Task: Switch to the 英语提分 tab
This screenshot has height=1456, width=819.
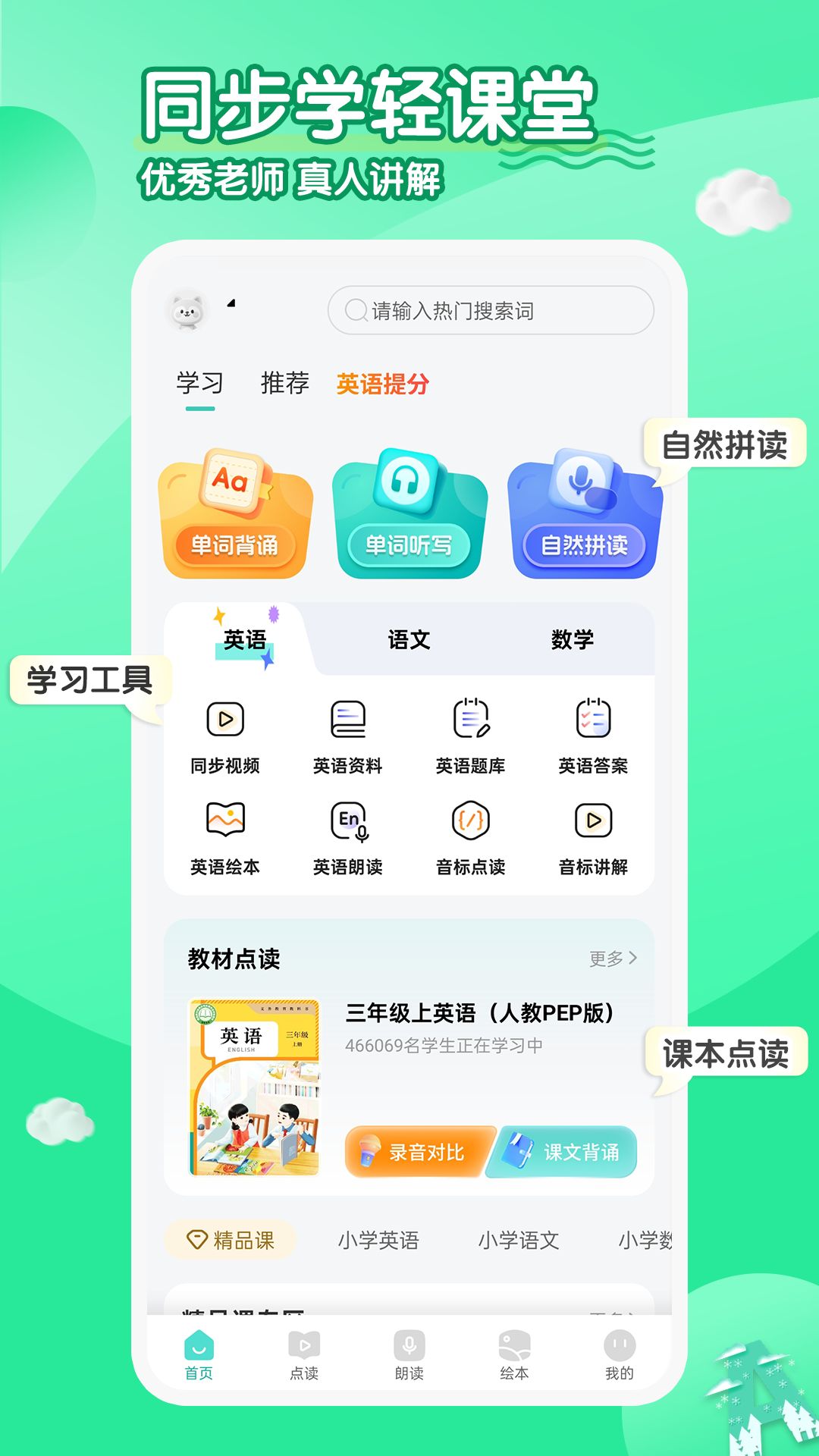Action: 384,384
